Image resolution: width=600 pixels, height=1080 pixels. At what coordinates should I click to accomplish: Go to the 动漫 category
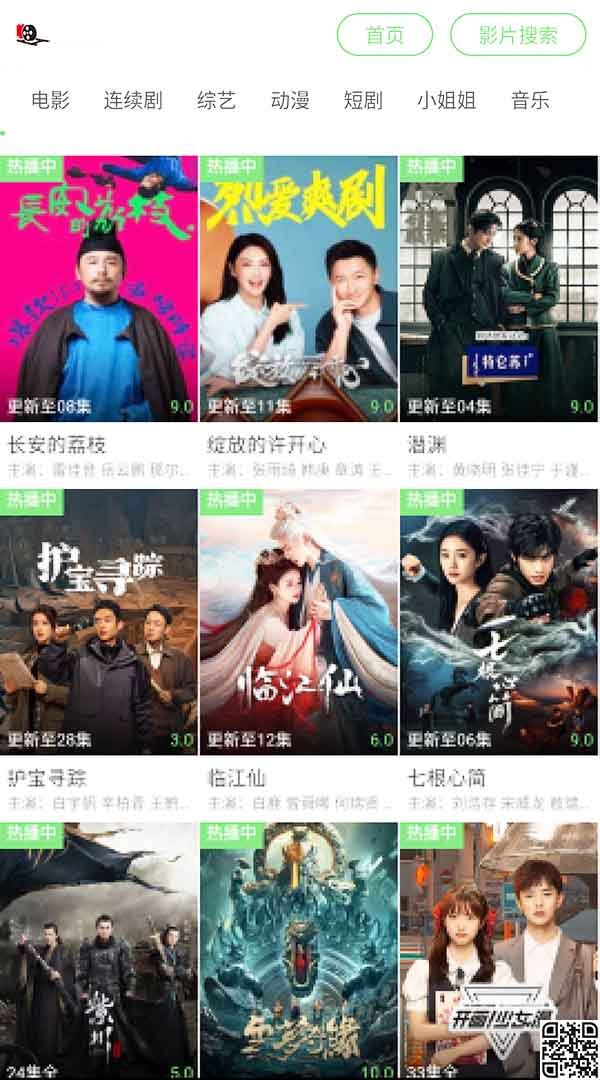pyautogui.click(x=290, y=100)
